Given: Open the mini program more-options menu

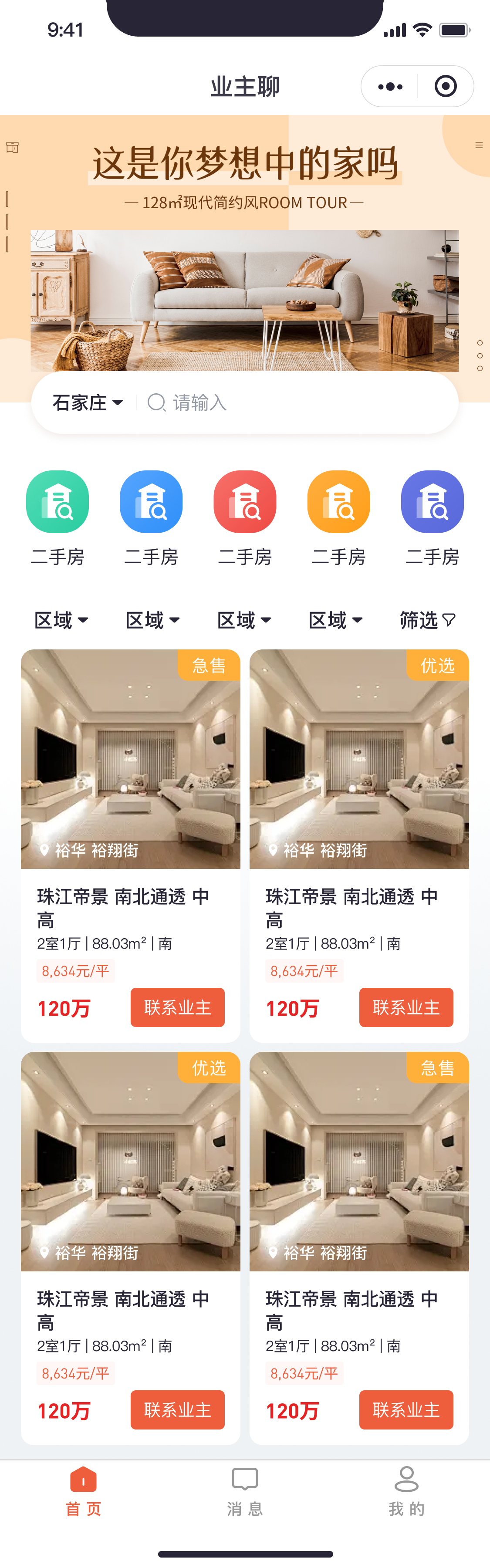Looking at the screenshot, I should [390, 86].
